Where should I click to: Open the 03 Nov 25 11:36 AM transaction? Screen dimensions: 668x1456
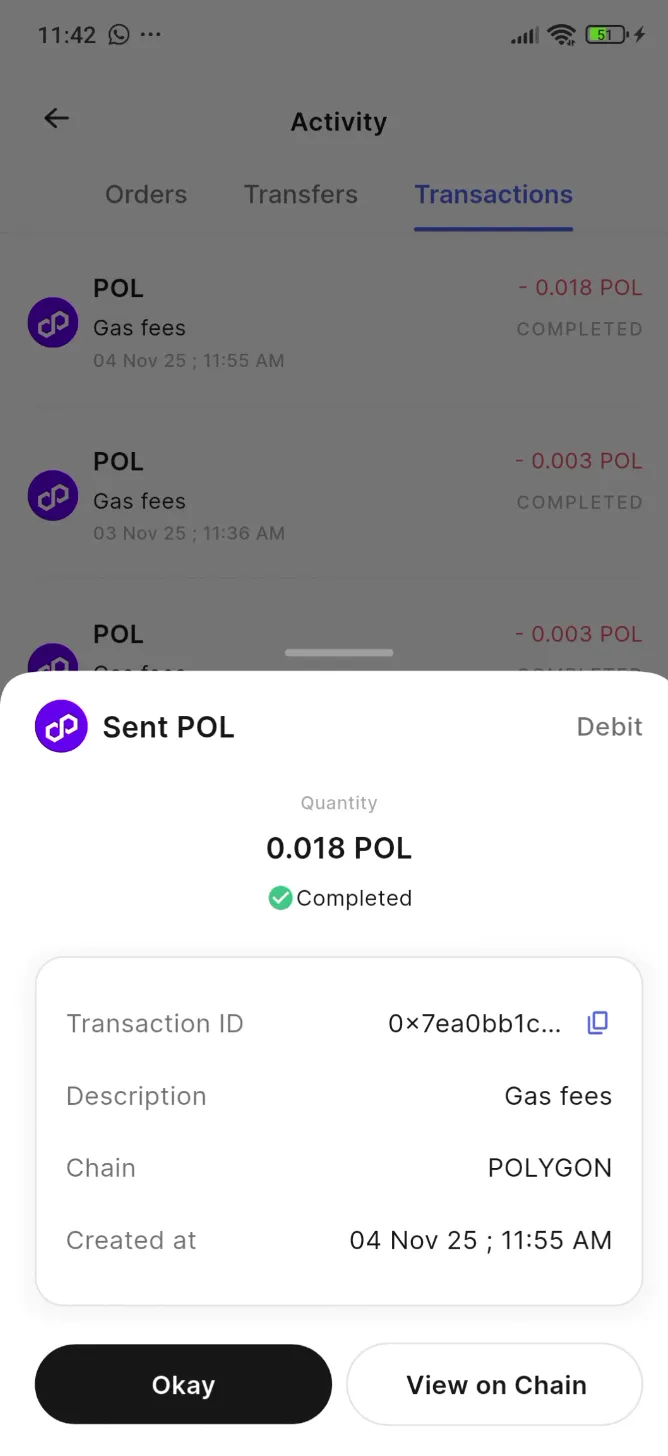coord(334,496)
